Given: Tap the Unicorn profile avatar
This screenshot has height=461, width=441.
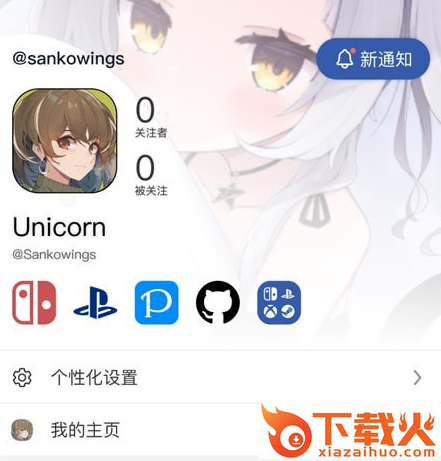Looking at the screenshot, I should pos(65,141).
